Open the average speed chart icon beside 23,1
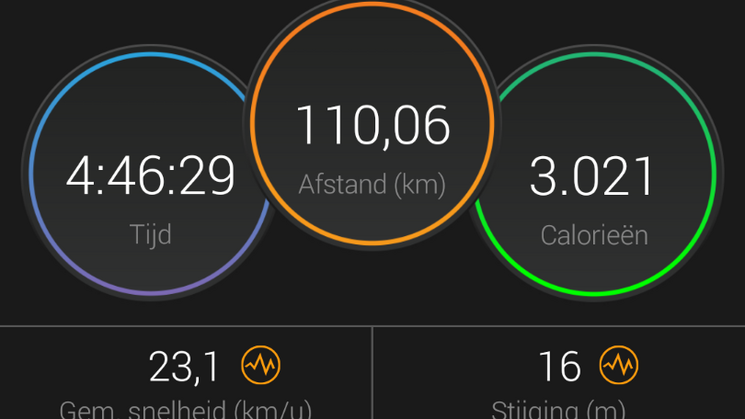745x419 pixels. [261, 366]
